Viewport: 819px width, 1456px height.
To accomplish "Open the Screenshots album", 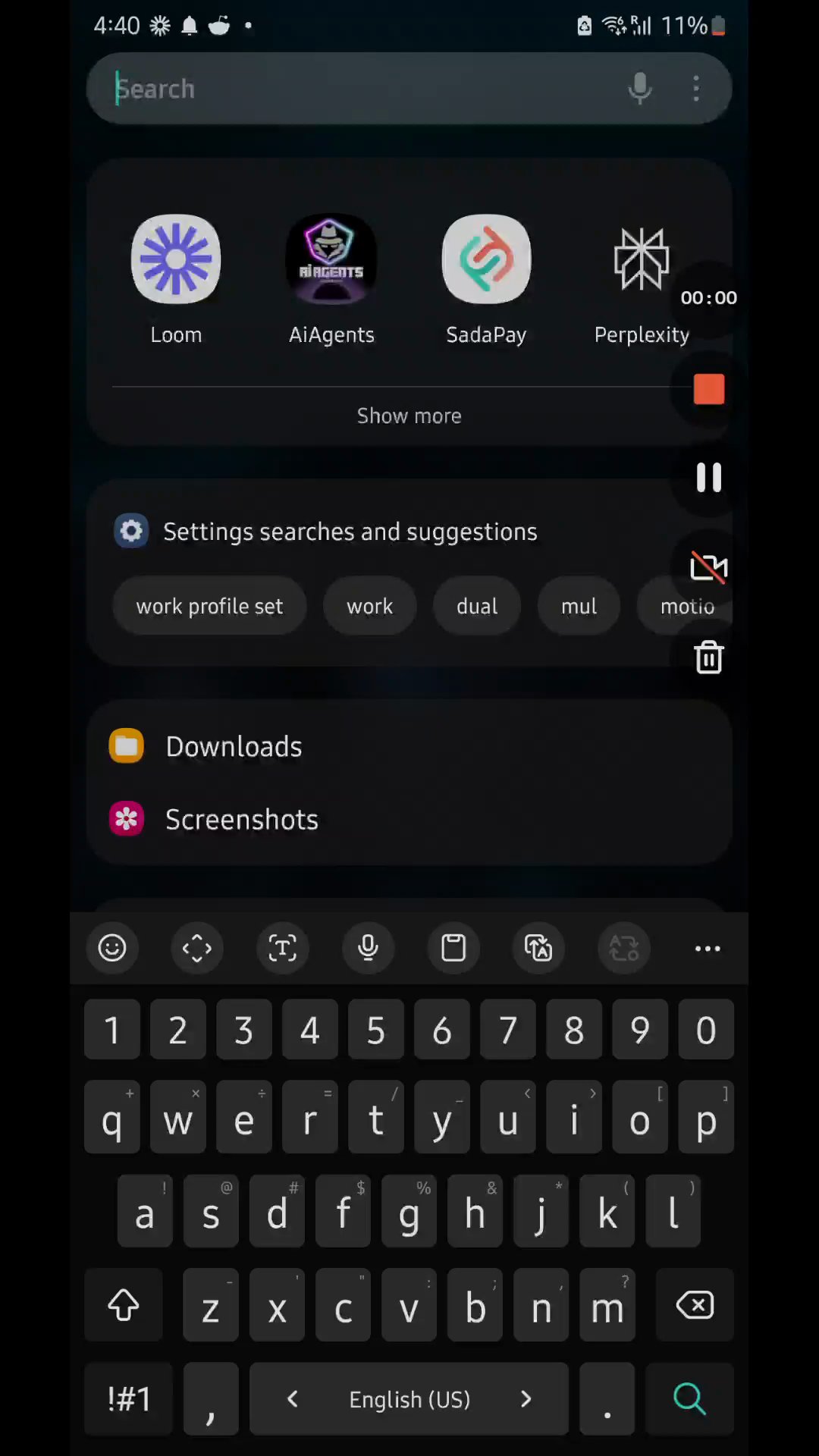I will 241,820.
